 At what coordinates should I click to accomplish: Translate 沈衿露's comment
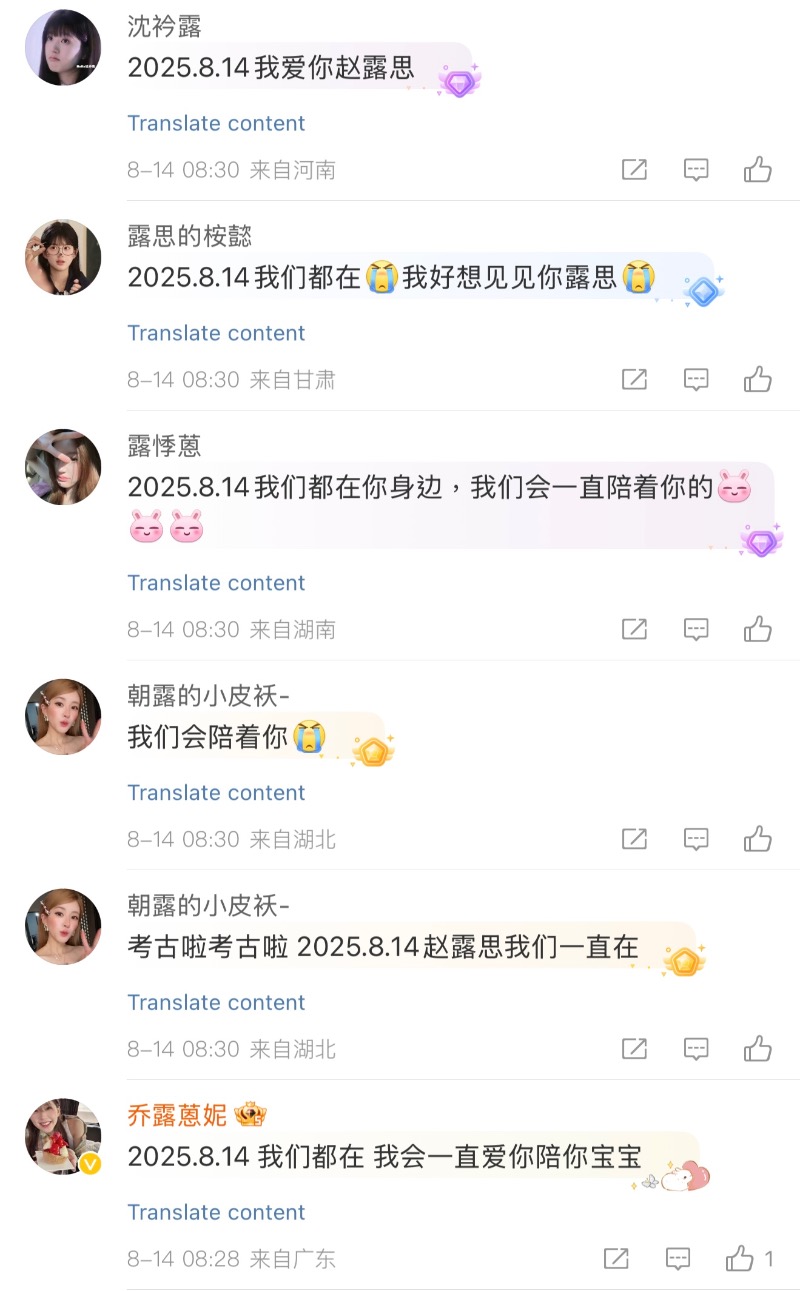[x=216, y=124]
